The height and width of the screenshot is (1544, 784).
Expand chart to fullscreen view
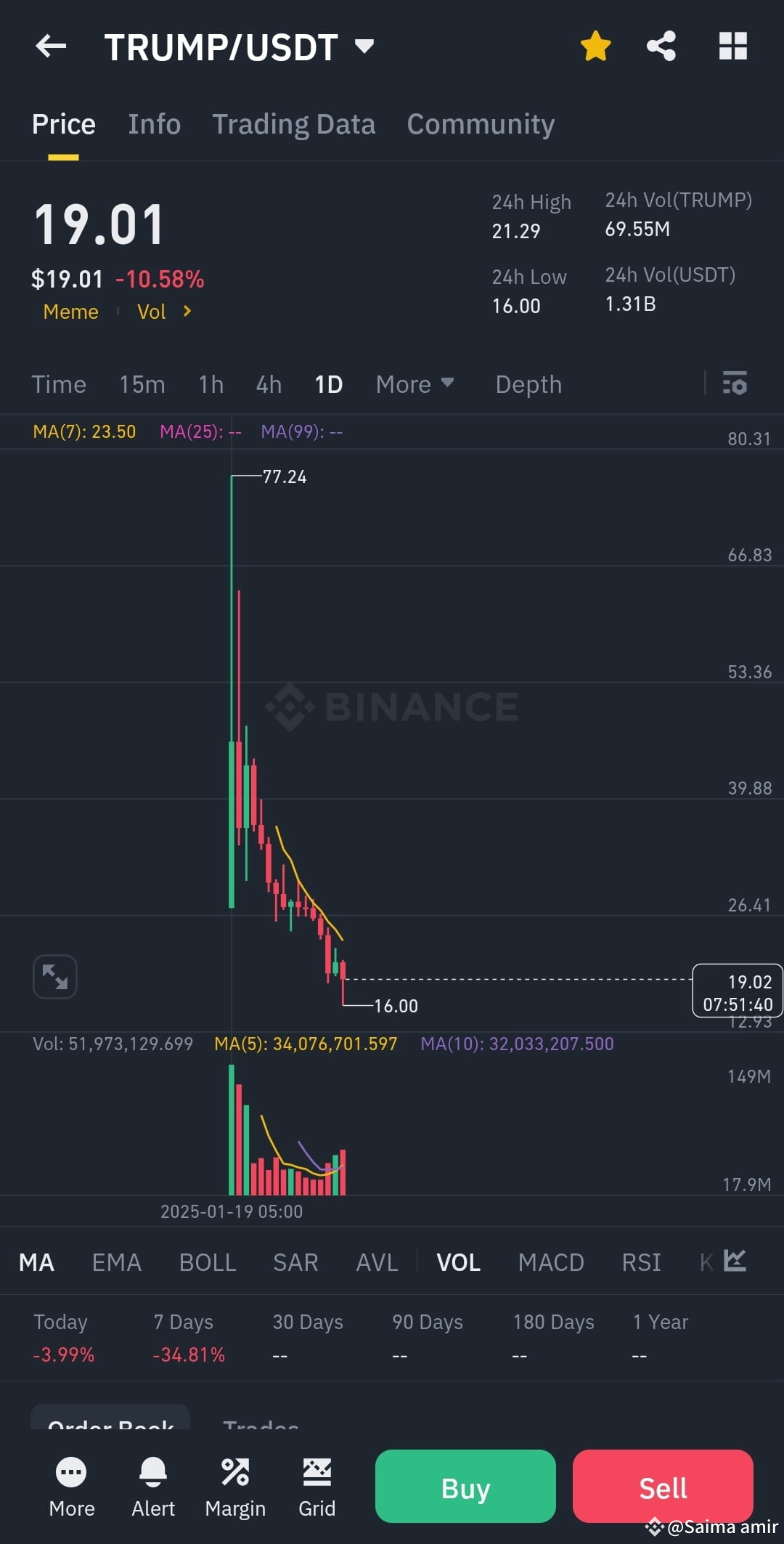click(x=55, y=976)
